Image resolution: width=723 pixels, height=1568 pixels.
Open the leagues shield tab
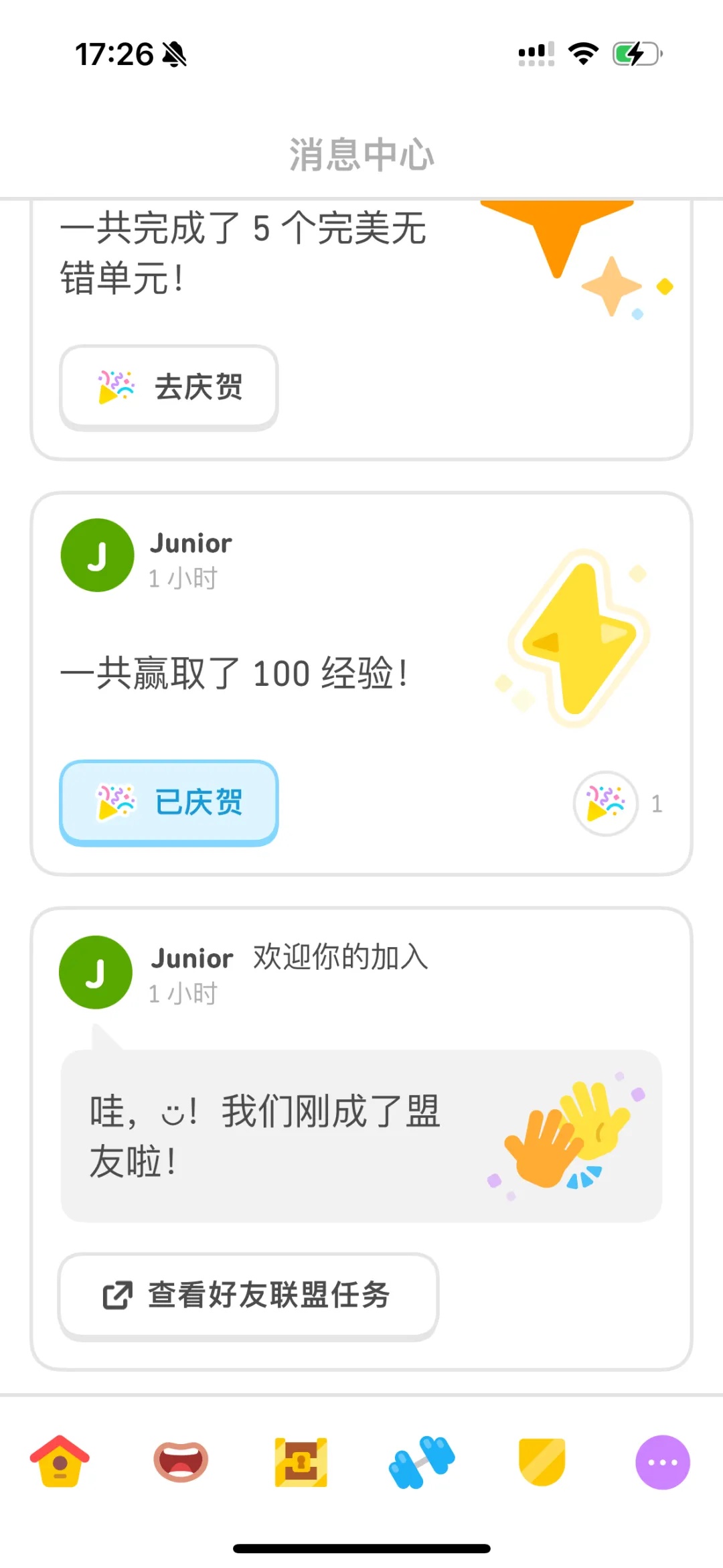click(x=542, y=1462)
